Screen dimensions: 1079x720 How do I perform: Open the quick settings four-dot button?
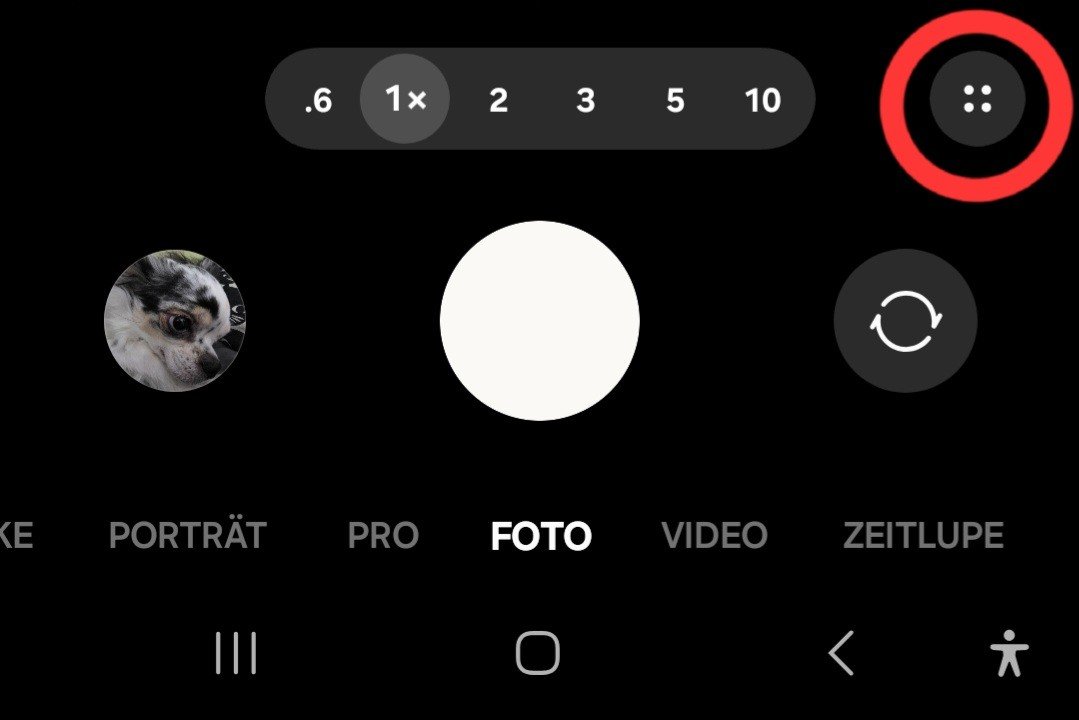click(977, 99)
